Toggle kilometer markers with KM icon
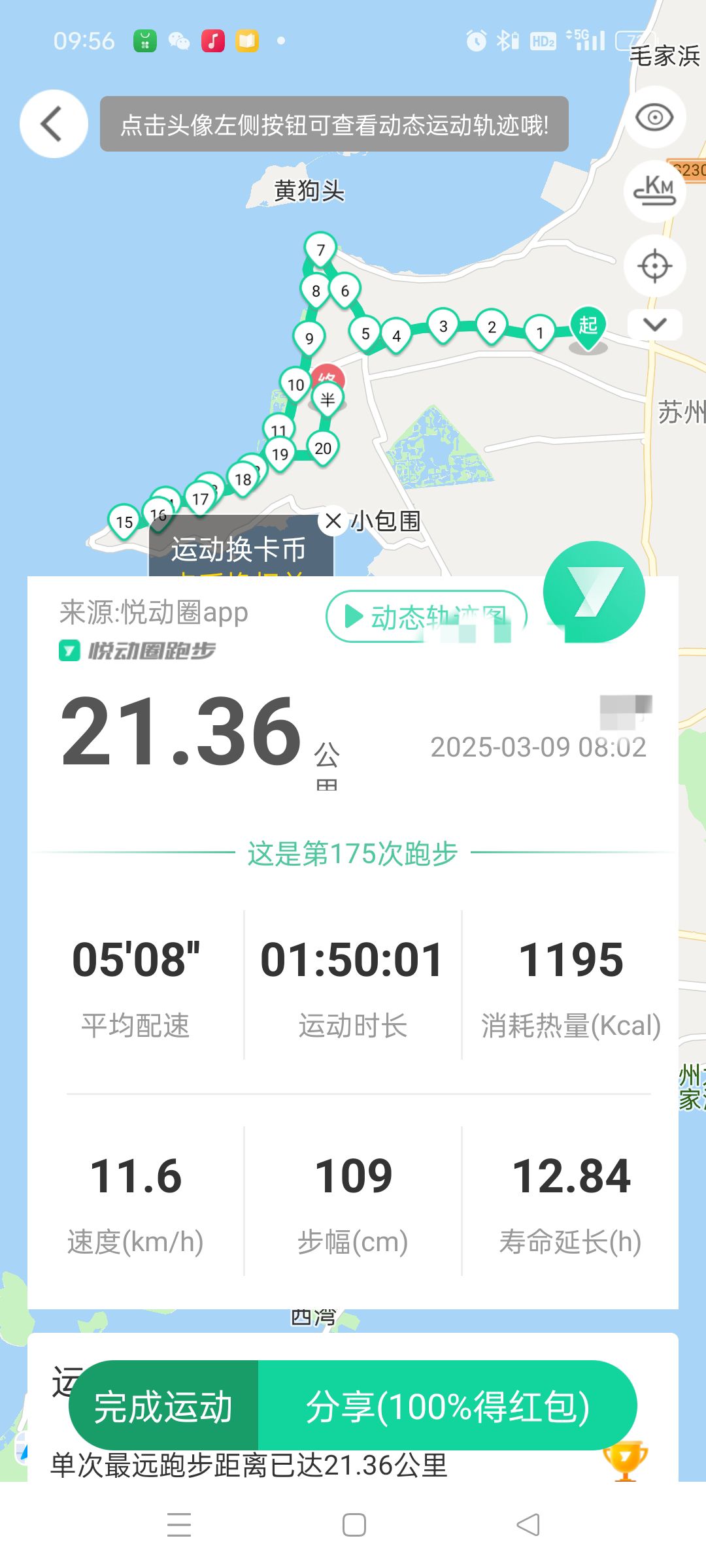Screen dimensions: 706x1568 (x=654, y=191)
